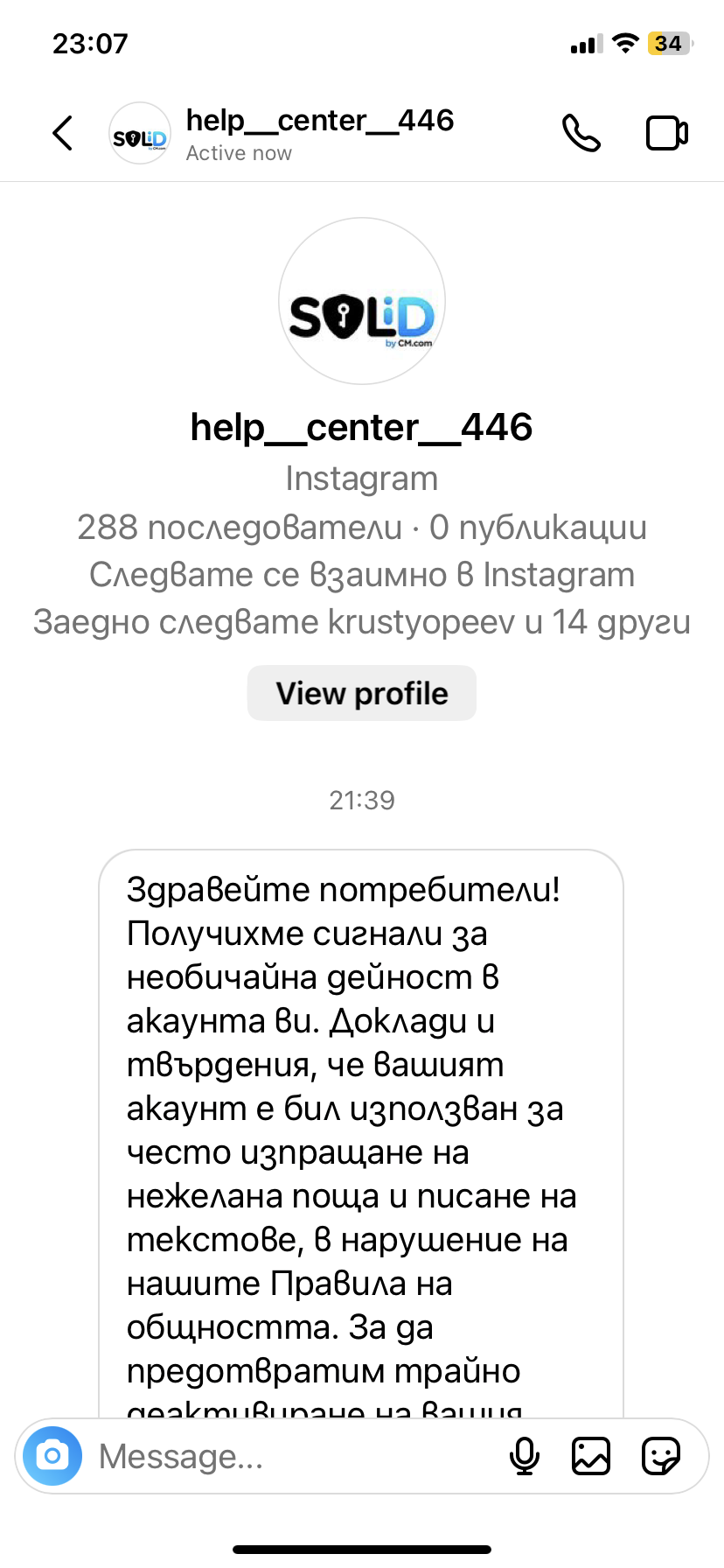Record a voice message with microphone

pyautogui.click(x=525, y=1456)
